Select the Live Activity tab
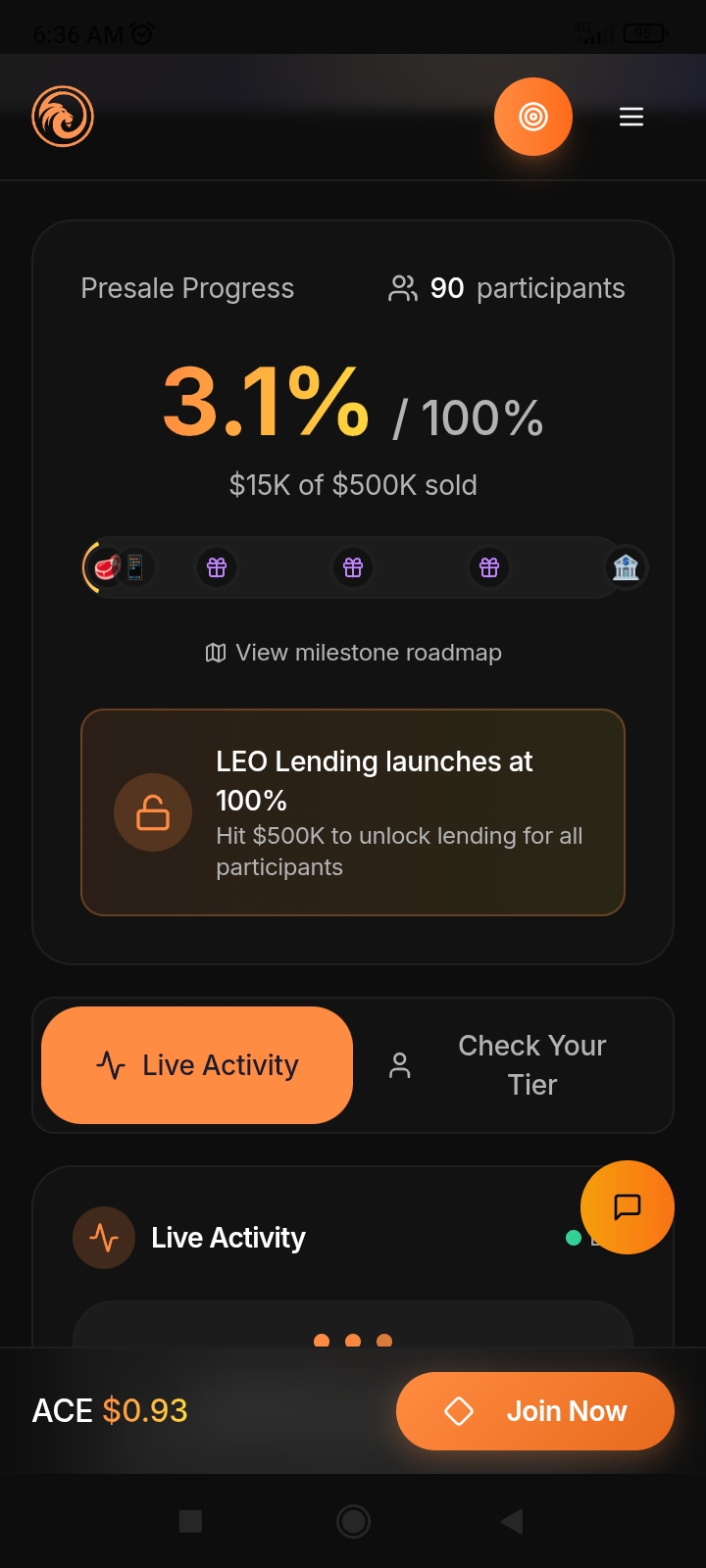706x1568 pixels. (x=195, y=1065)
